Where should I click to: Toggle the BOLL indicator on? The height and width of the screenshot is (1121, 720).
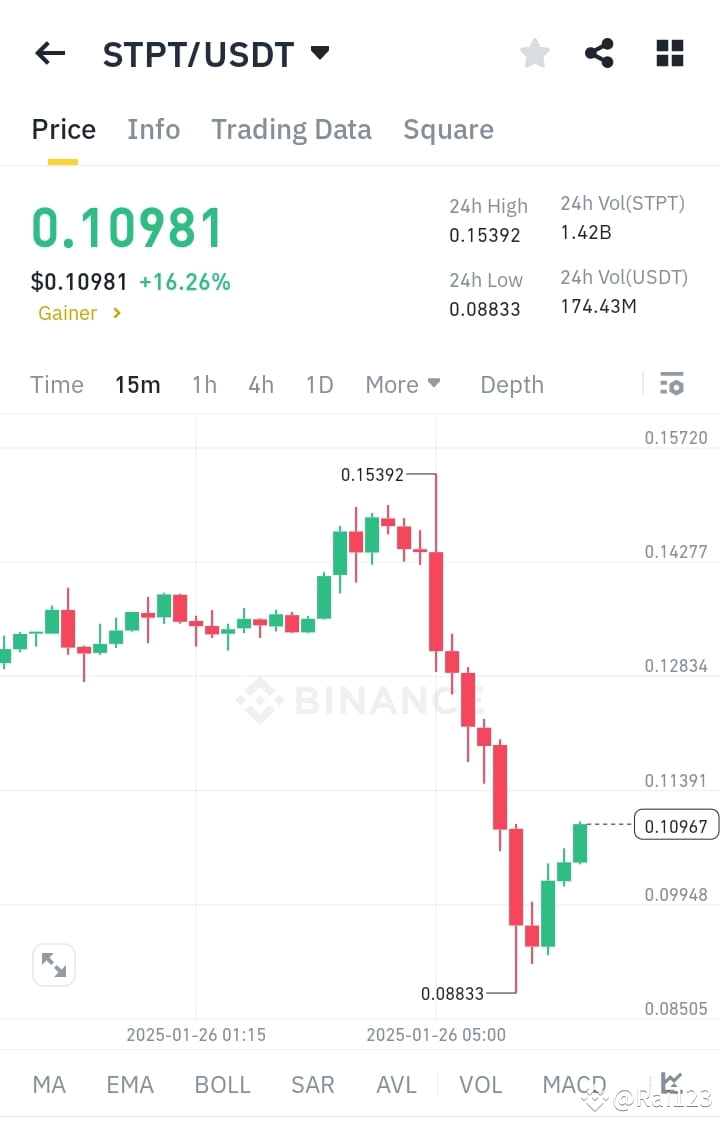[222, 1084]
